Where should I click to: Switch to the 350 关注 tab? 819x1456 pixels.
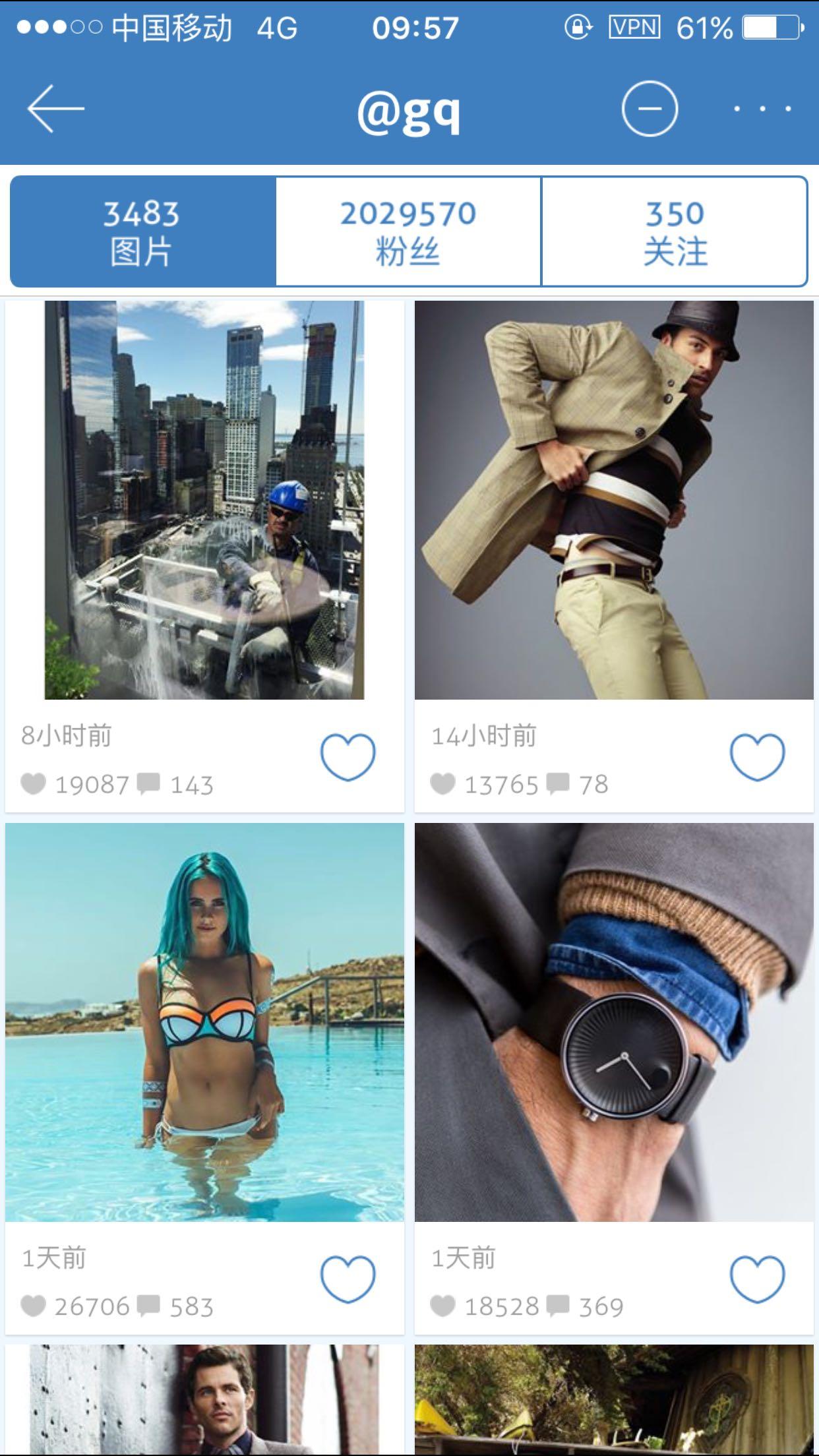tap(675, 231)
